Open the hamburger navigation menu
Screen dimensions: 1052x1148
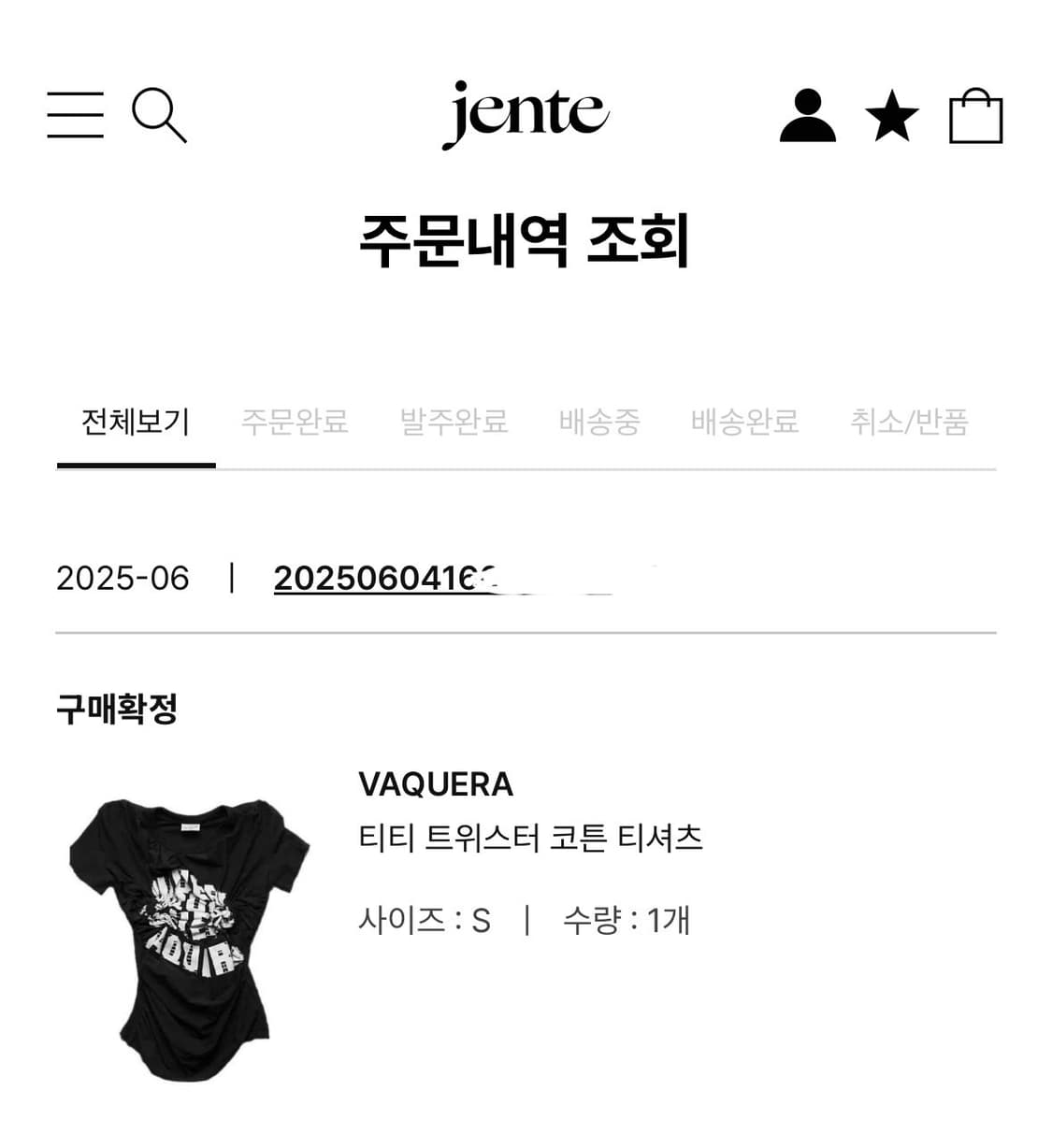(x=75, y=116)
